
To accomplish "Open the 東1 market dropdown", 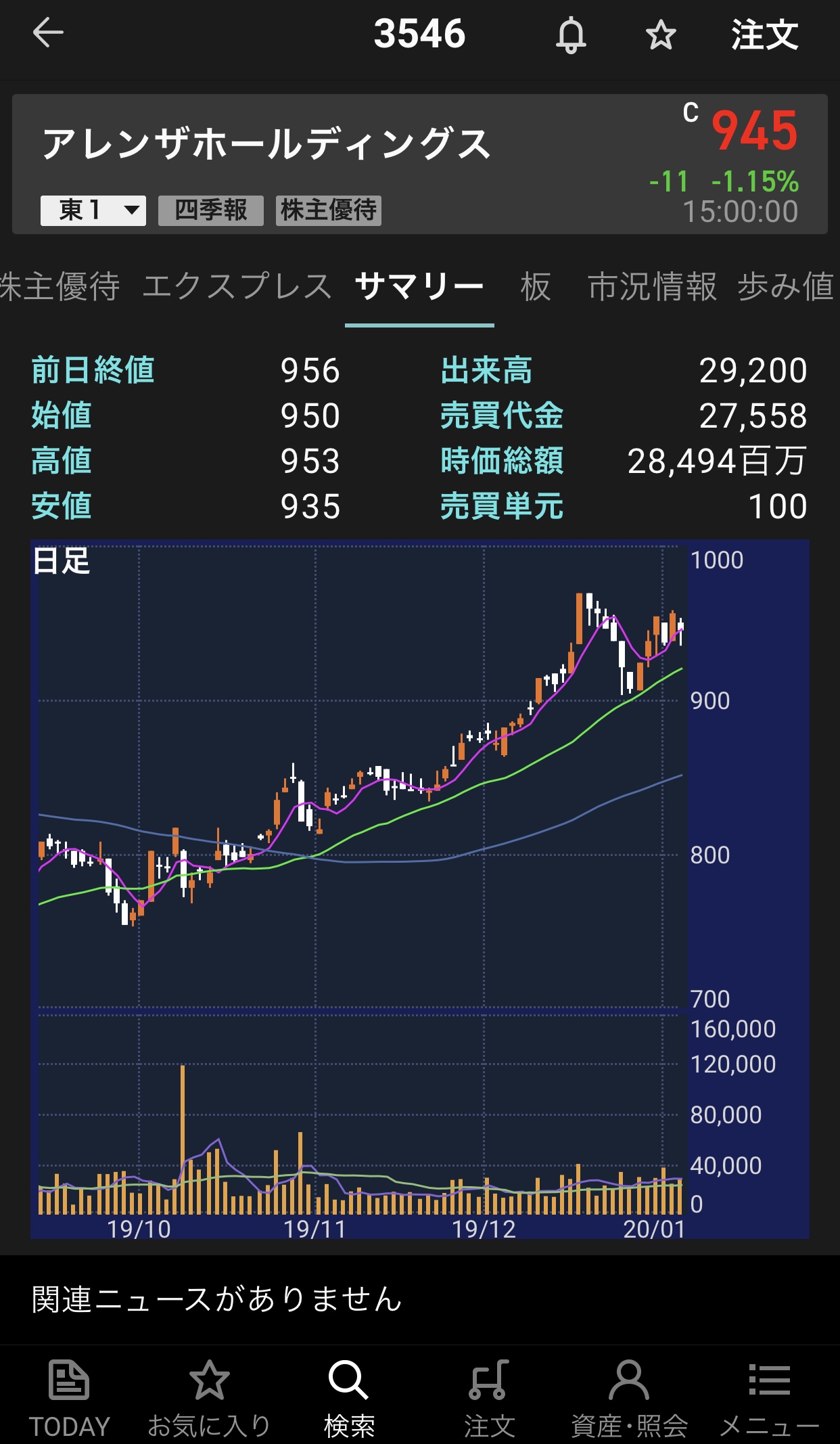I will click(x=93, y=210).
